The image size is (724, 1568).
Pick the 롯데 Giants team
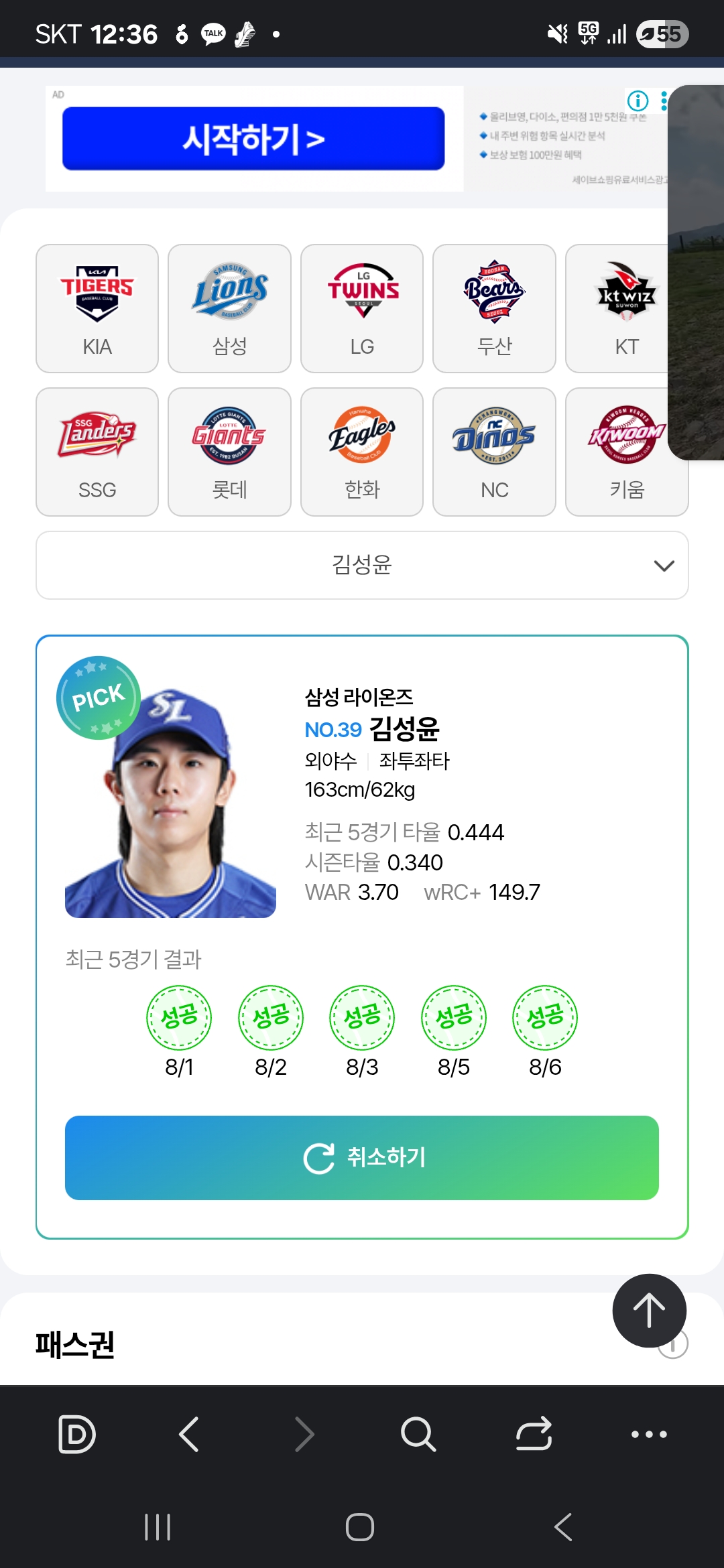point(229,452)
